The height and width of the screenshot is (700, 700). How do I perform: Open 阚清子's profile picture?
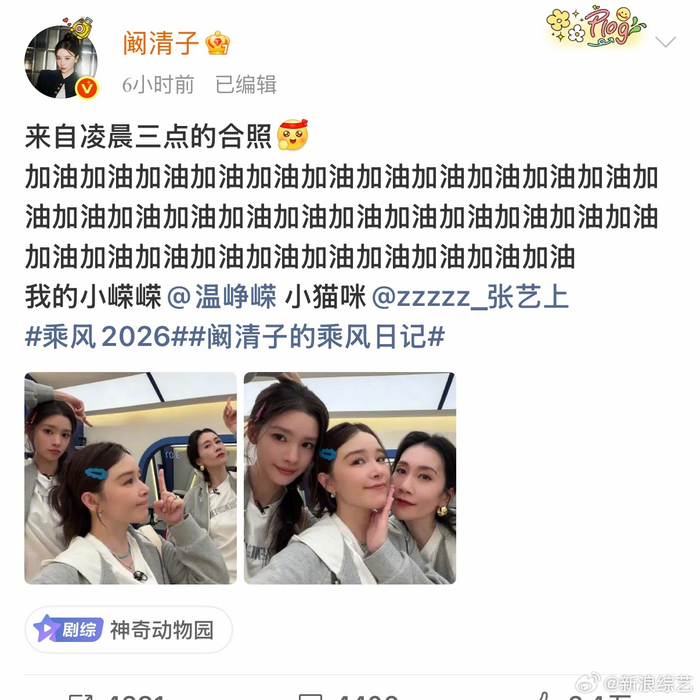point(61,62)
